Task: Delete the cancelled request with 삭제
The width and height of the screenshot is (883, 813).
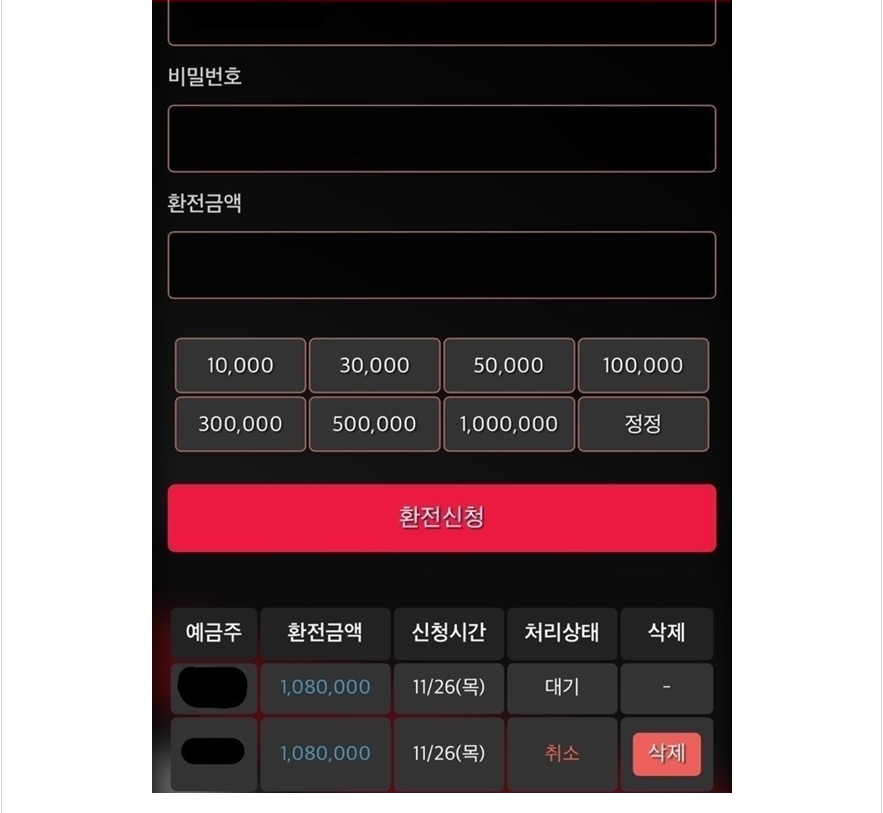Action: coord(666,753)
